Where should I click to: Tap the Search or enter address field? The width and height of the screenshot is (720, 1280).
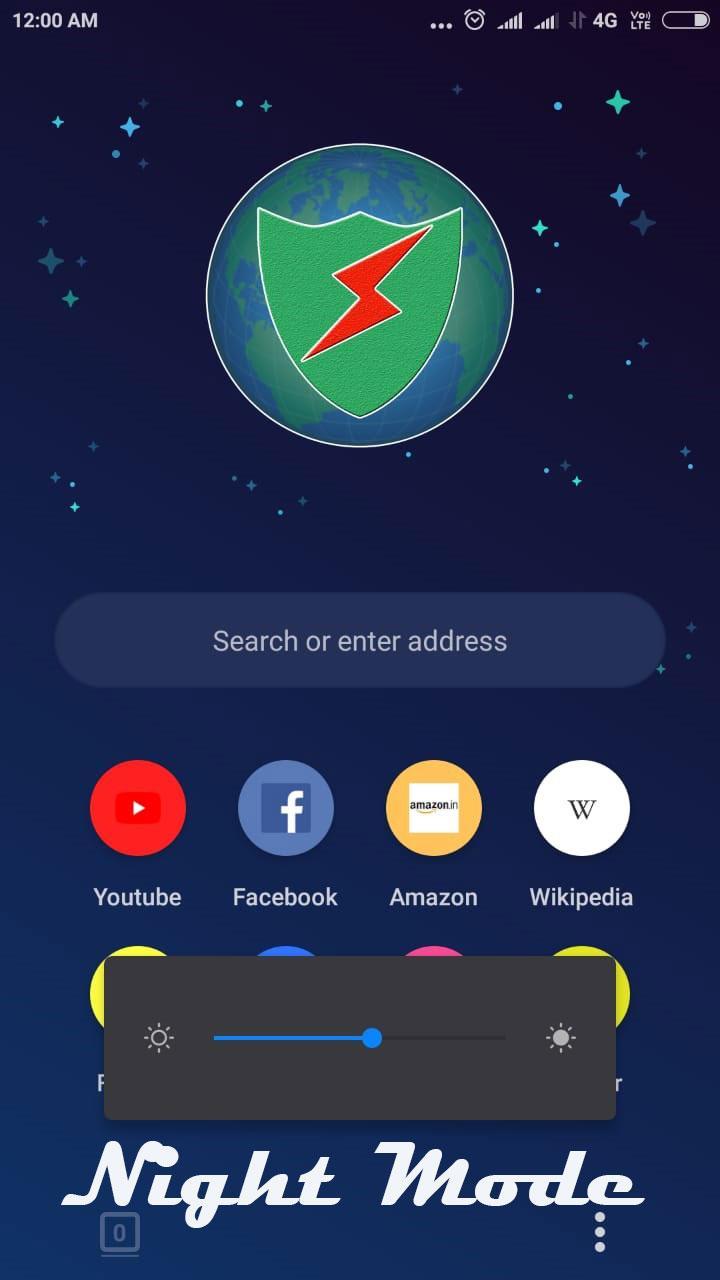click(x=360, y=640)
